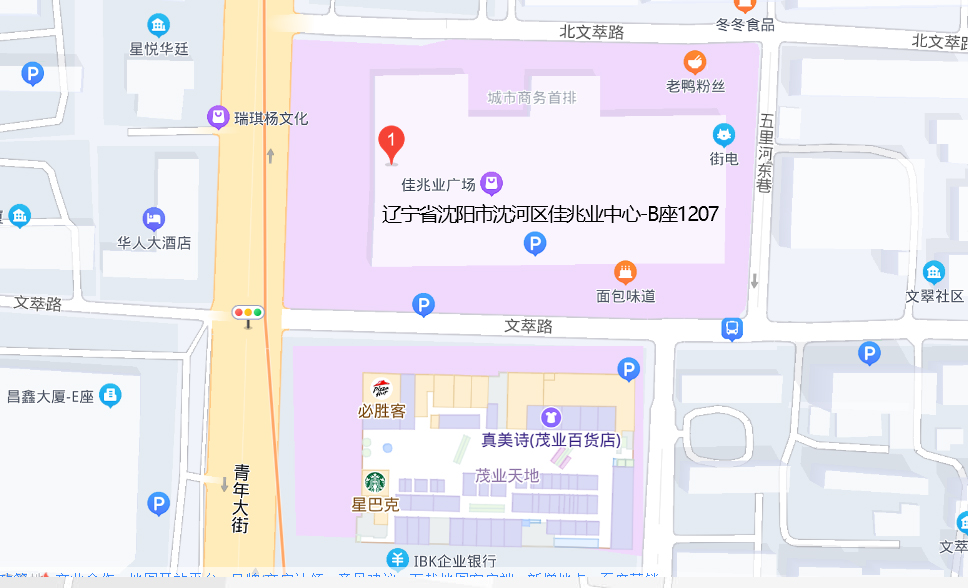Open the 面包味道 bakery marker
The image size is (968, 588).
click(x=625, y=272)
